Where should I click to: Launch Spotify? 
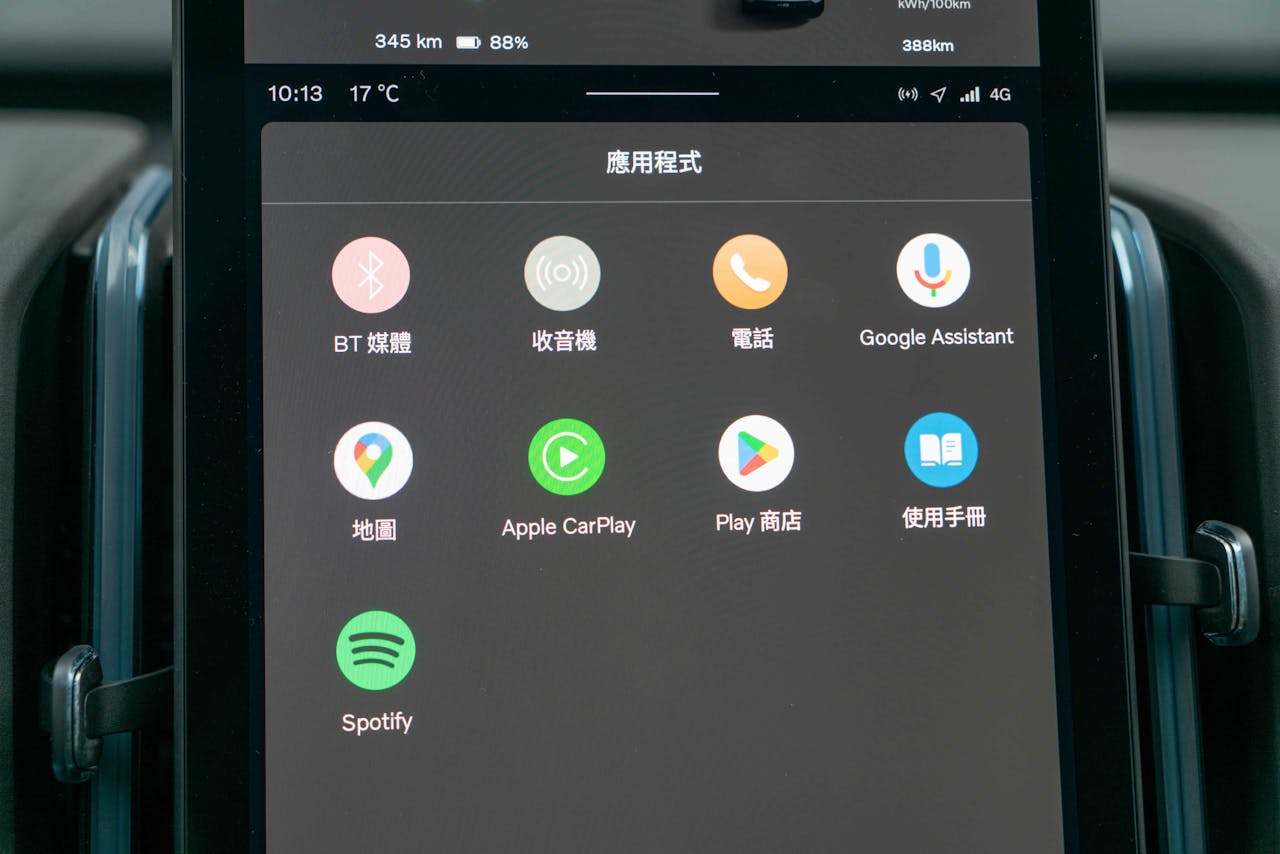pos(376,650)
